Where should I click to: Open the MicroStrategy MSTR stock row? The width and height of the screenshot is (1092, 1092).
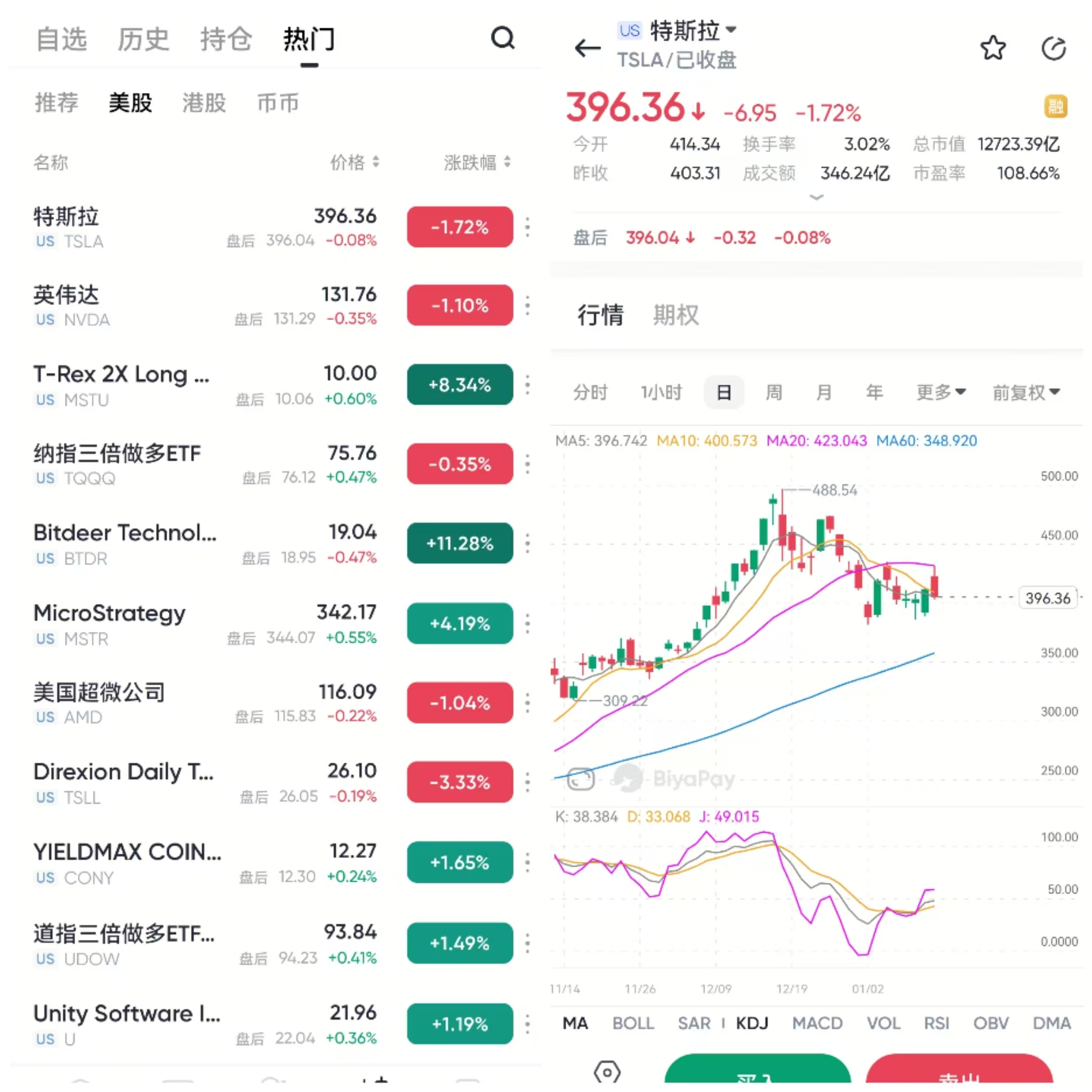pyautogui.click(x=169, y=624)
